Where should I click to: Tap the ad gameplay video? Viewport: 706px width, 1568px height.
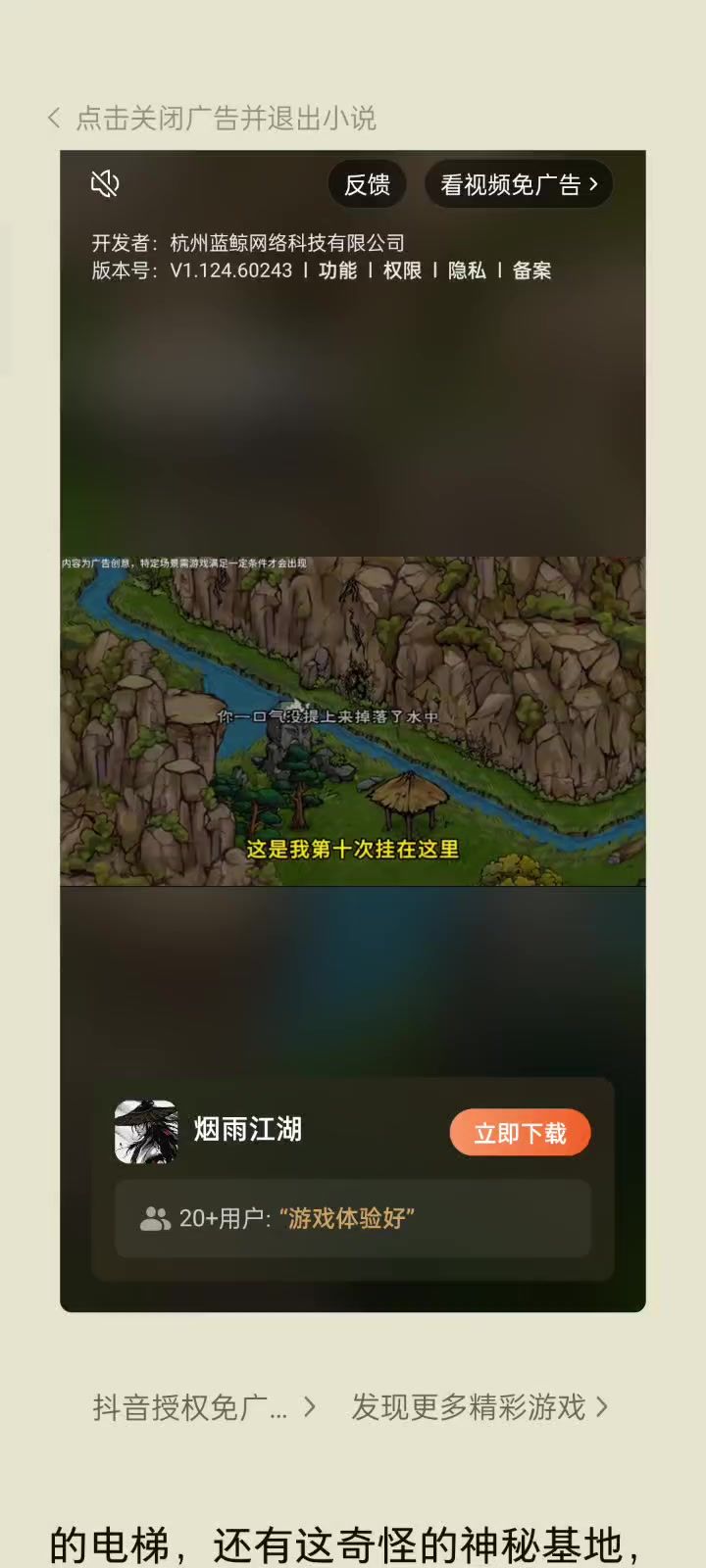point(353,721)
